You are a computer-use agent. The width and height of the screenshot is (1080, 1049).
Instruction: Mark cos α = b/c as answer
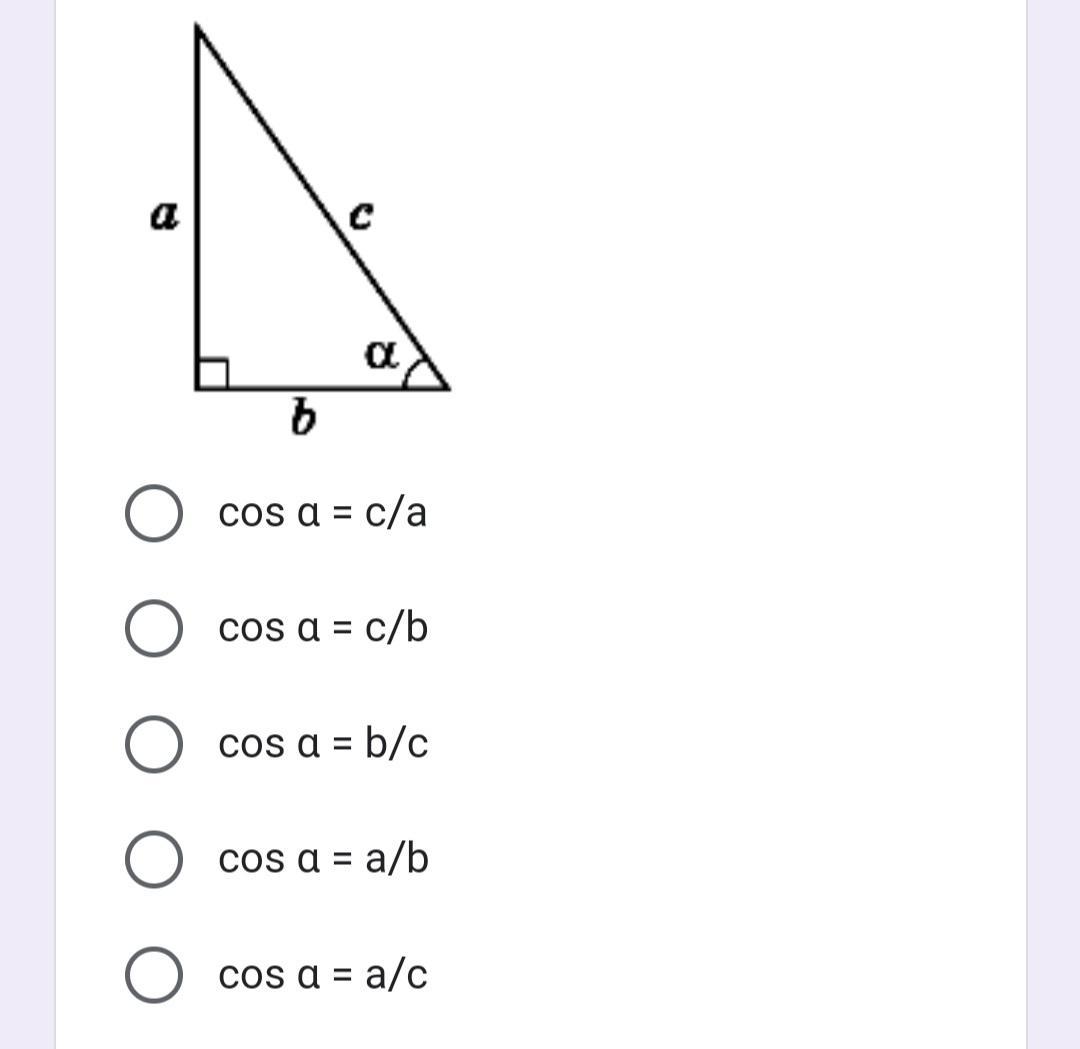click(x=153, y=745)
